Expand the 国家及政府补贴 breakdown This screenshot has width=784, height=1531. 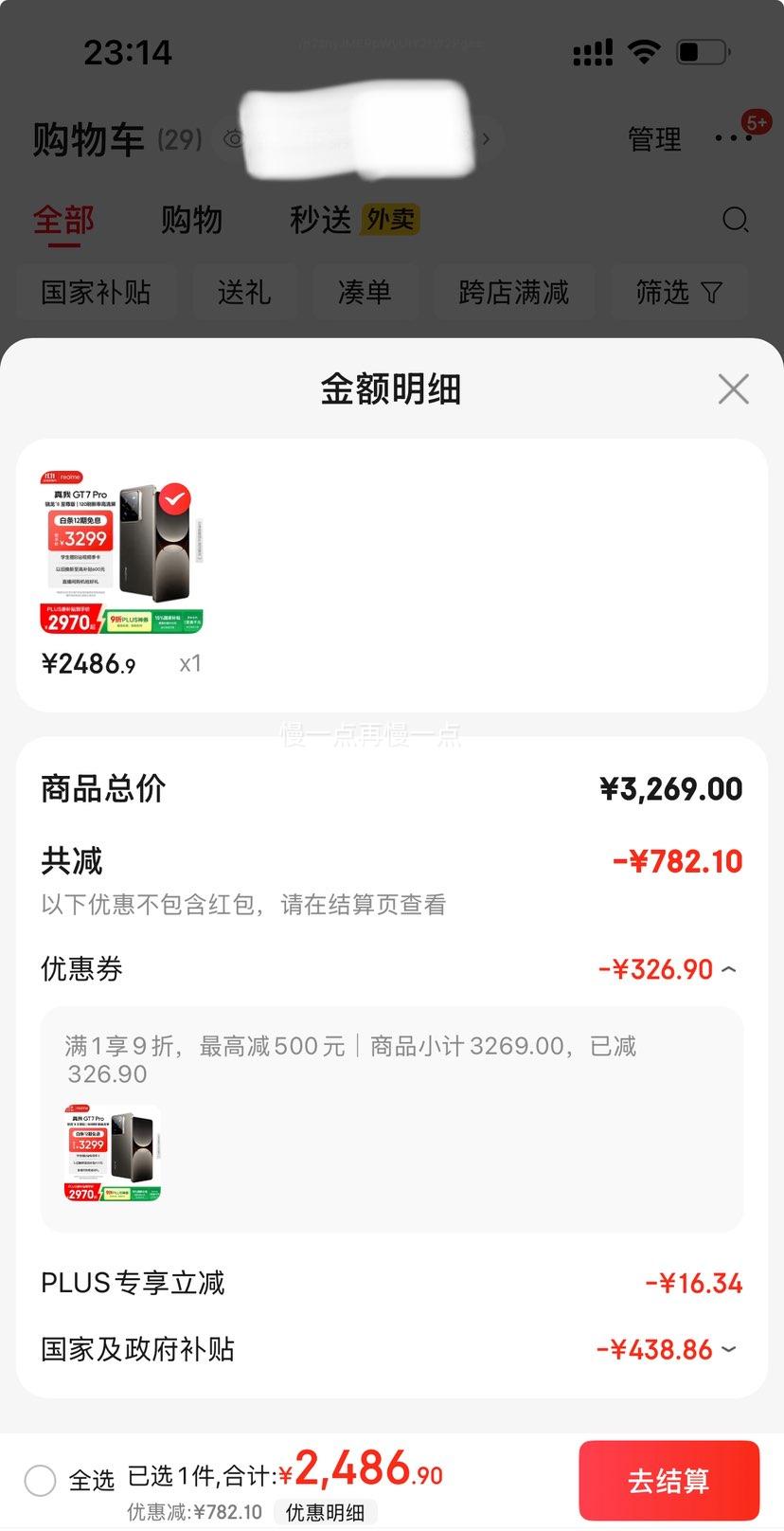tap(728, 1348)
